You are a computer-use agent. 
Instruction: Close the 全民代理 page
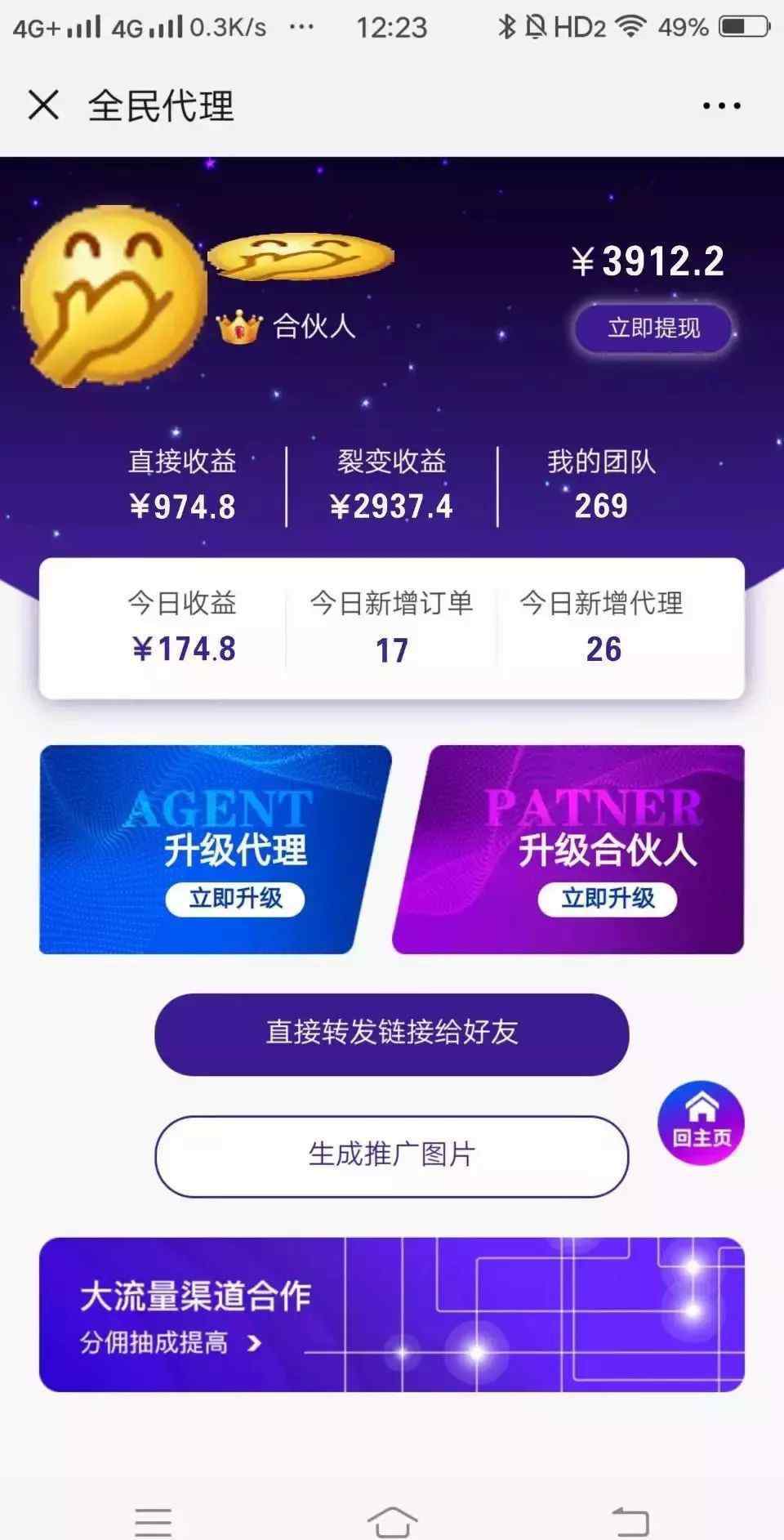click(43, 105)
